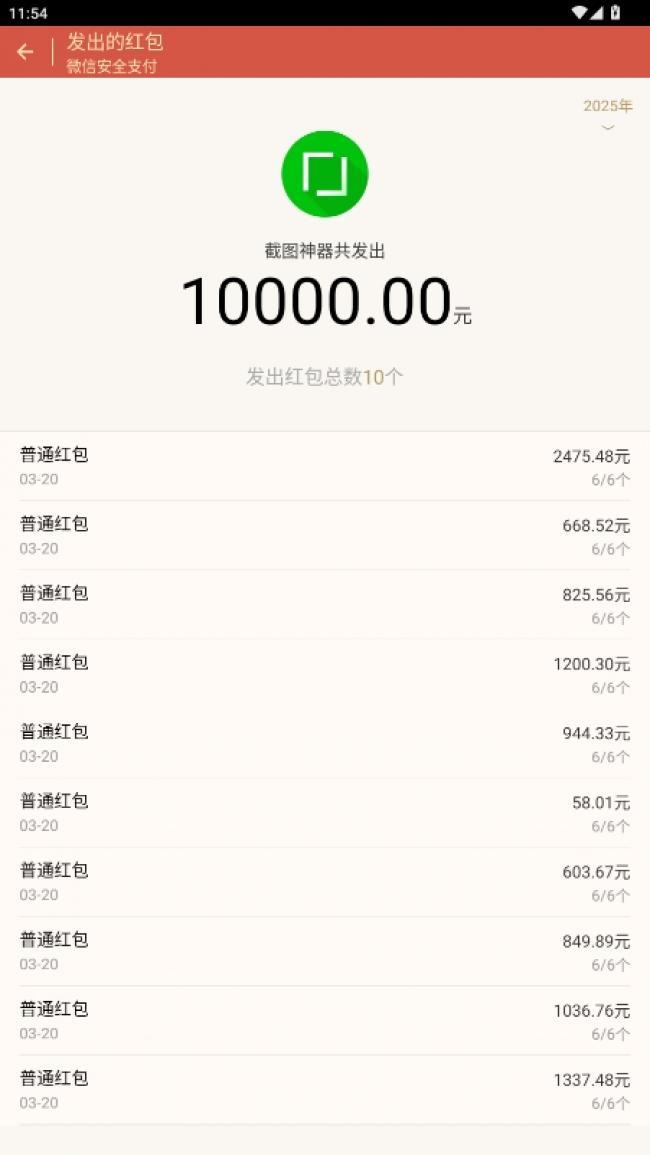View the 1337.48元 red packet entry
This screenshot has height=1155, width=650.
pos(325,1089)
